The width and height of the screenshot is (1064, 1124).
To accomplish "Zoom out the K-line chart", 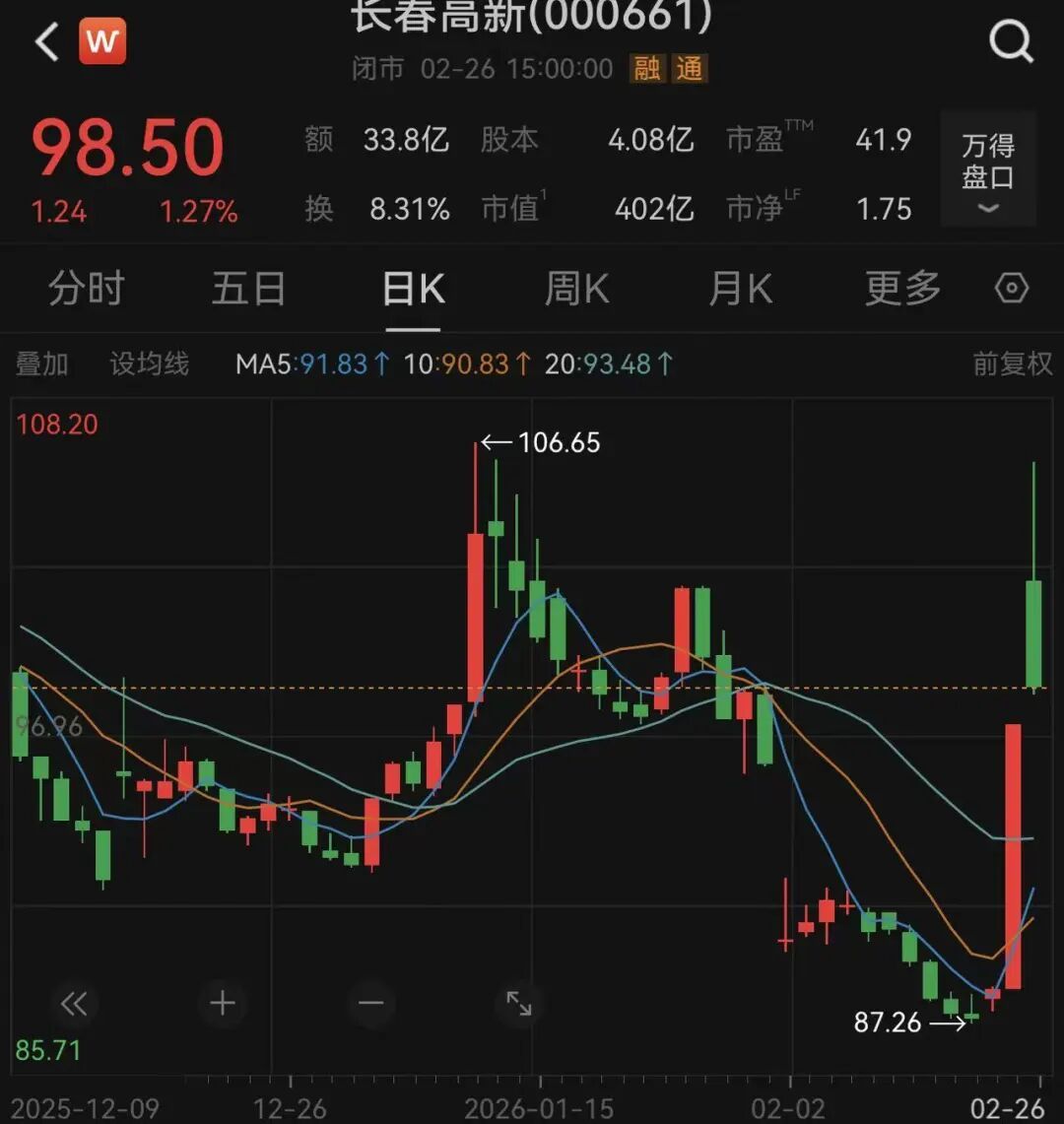I will click(371, 1004).
